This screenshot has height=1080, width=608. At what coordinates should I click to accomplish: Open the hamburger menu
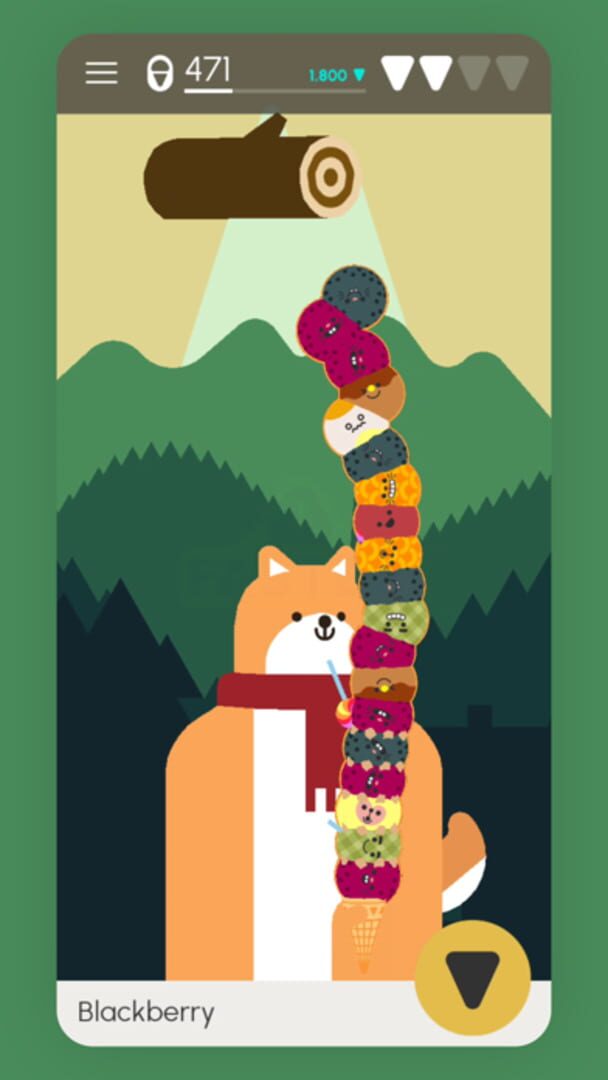[x=101, y=73]
